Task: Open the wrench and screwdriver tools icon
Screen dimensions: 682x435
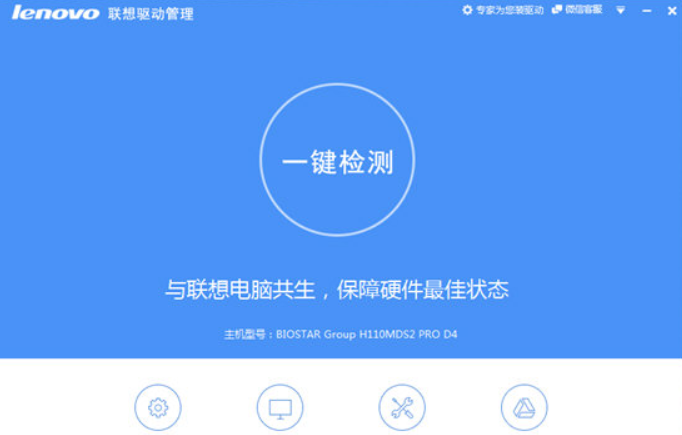Action: point(402,408)
